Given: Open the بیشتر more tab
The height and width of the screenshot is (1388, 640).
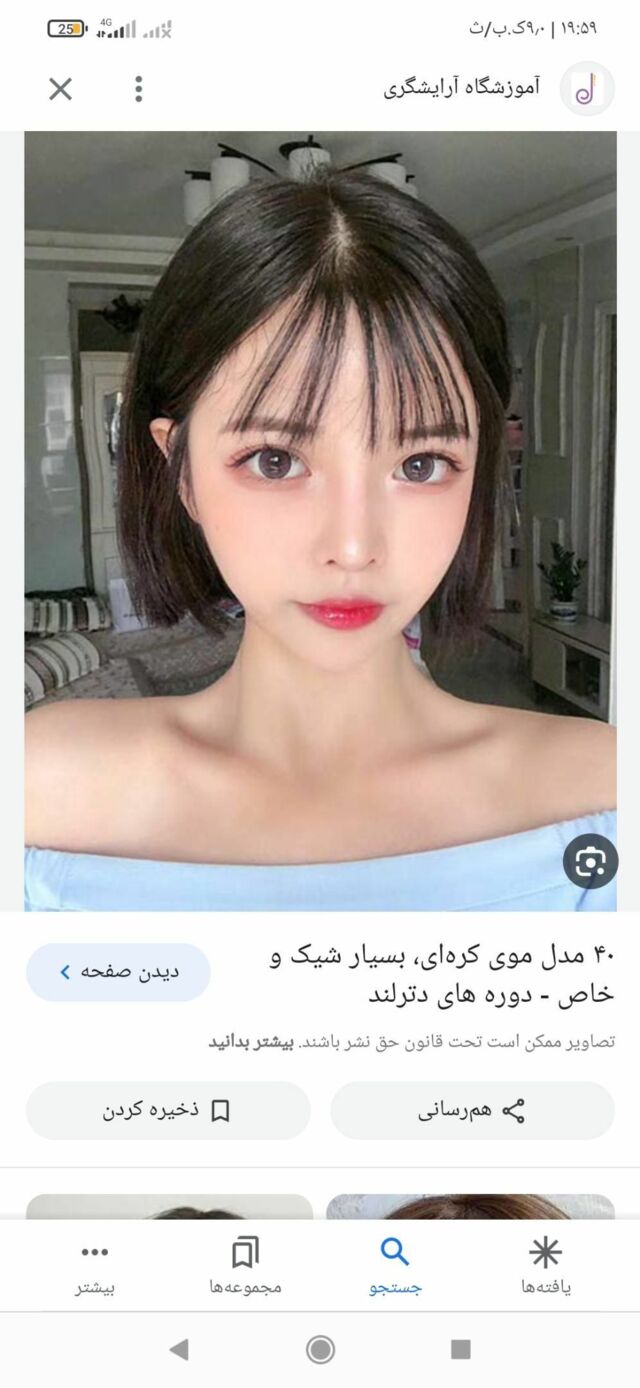Looking at the screenshot, I should [x=95, y=1265].
